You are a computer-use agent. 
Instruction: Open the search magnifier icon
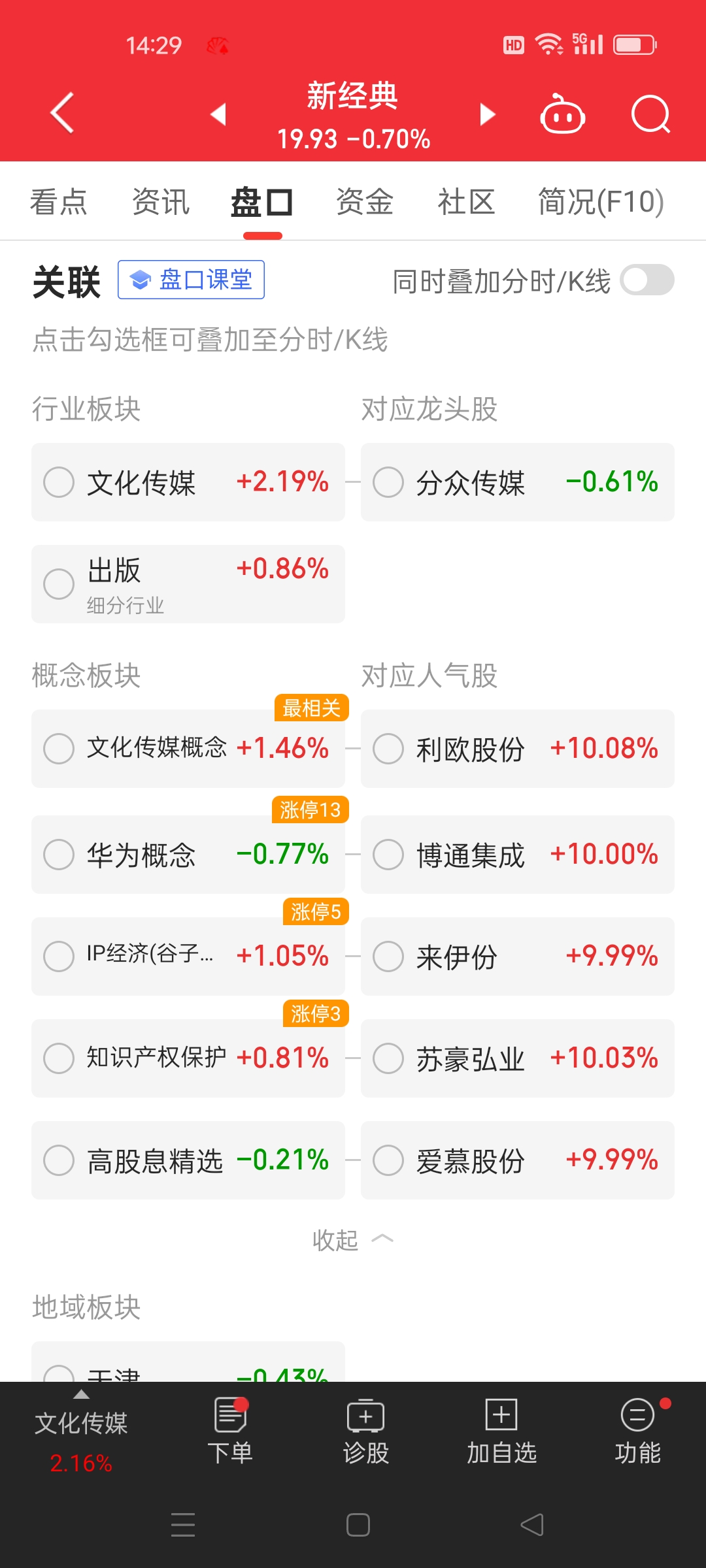(651, 114)
